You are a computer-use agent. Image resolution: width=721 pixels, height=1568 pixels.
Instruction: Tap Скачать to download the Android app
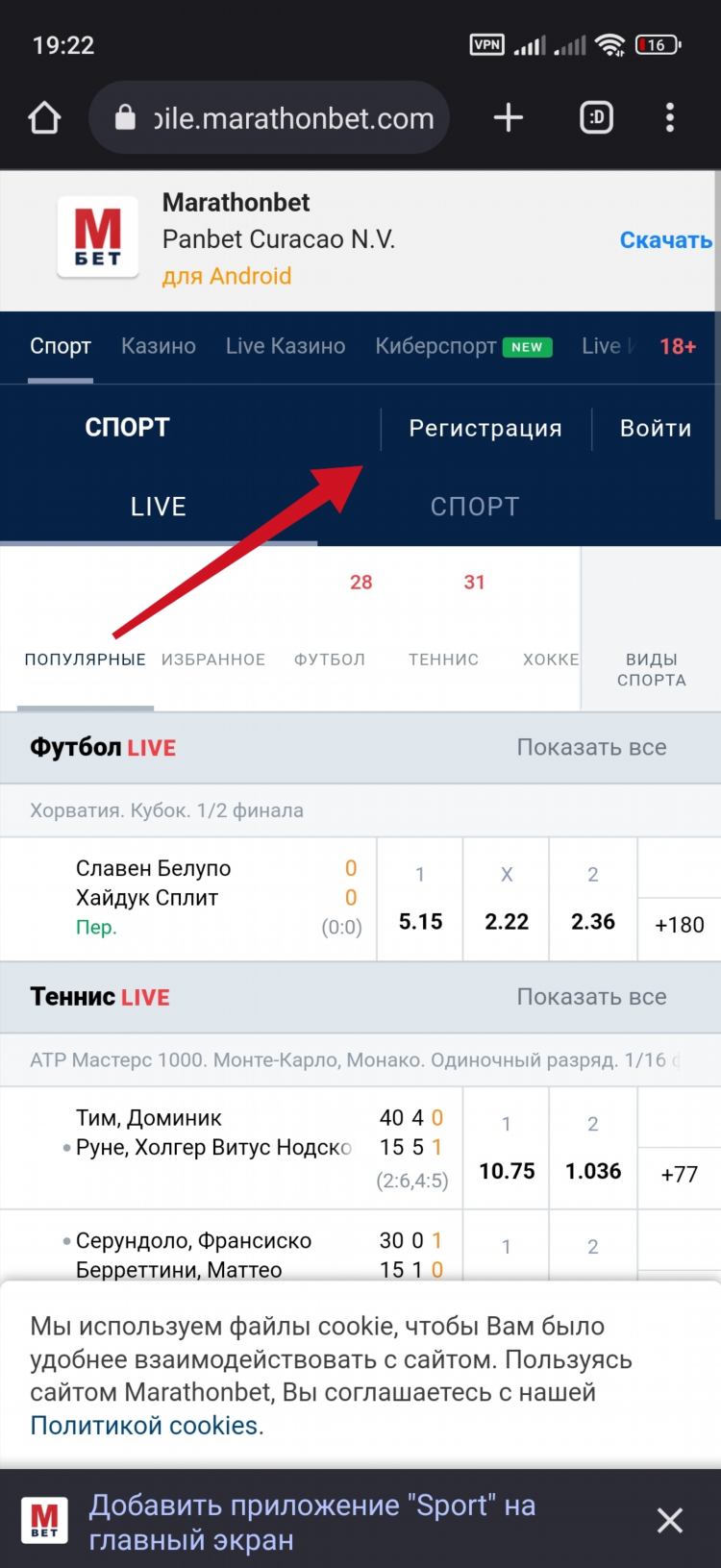coord(665,240)
